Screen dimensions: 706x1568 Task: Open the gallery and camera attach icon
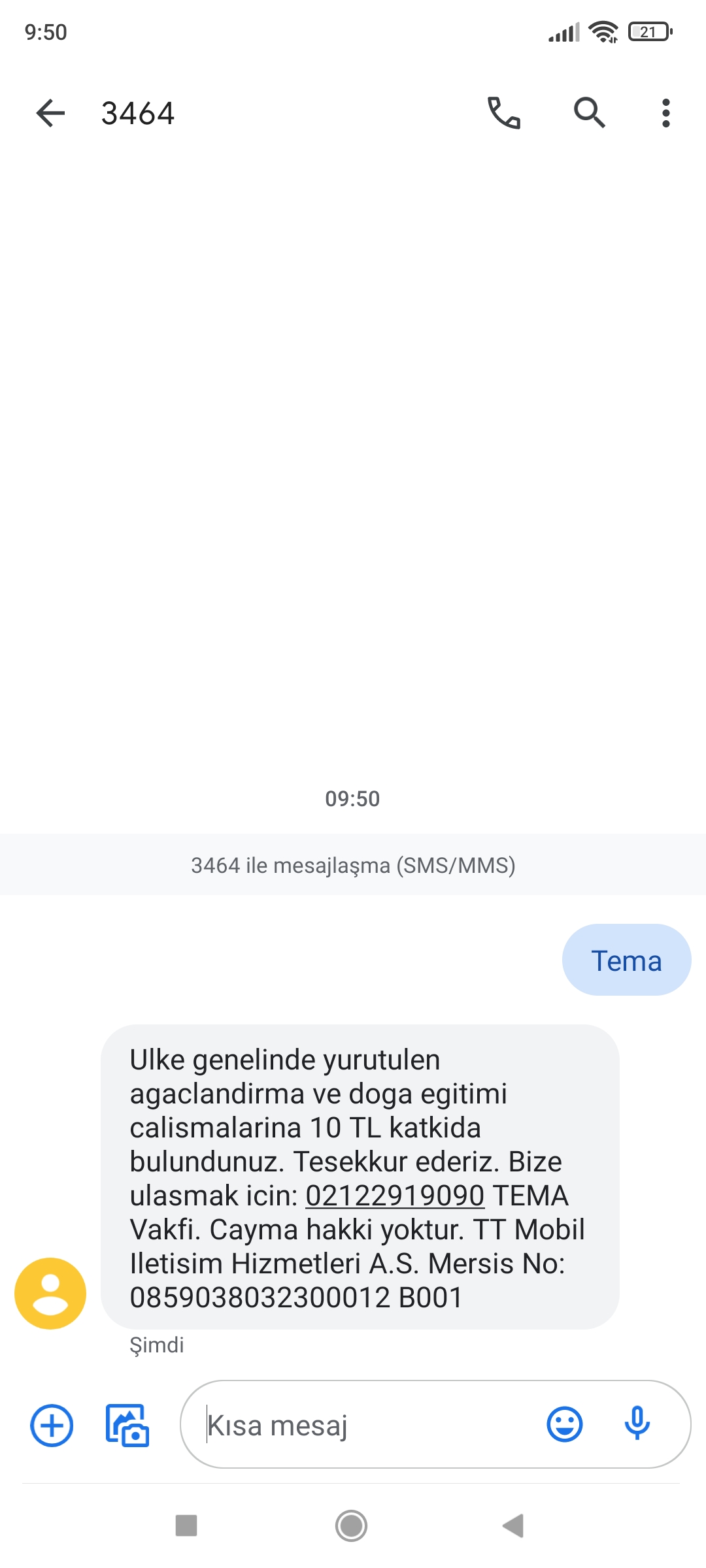pos(127,1425)
